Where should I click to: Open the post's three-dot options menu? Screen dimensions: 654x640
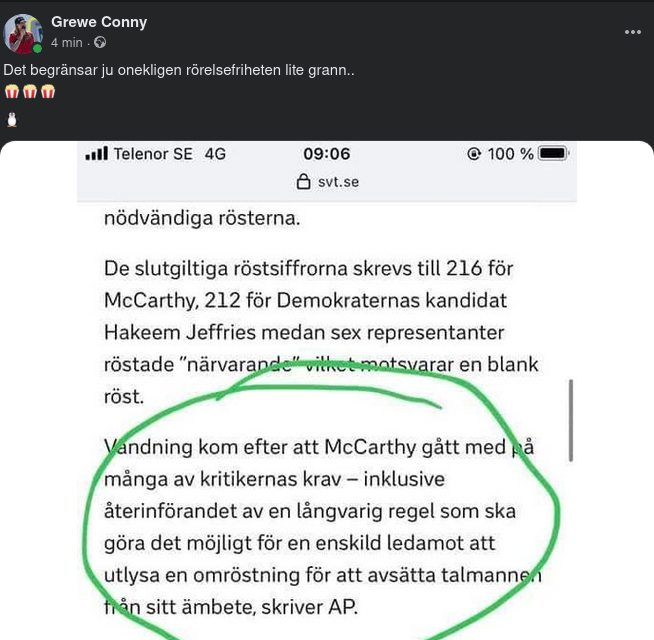pyautogui.click(x=632, y=32)
